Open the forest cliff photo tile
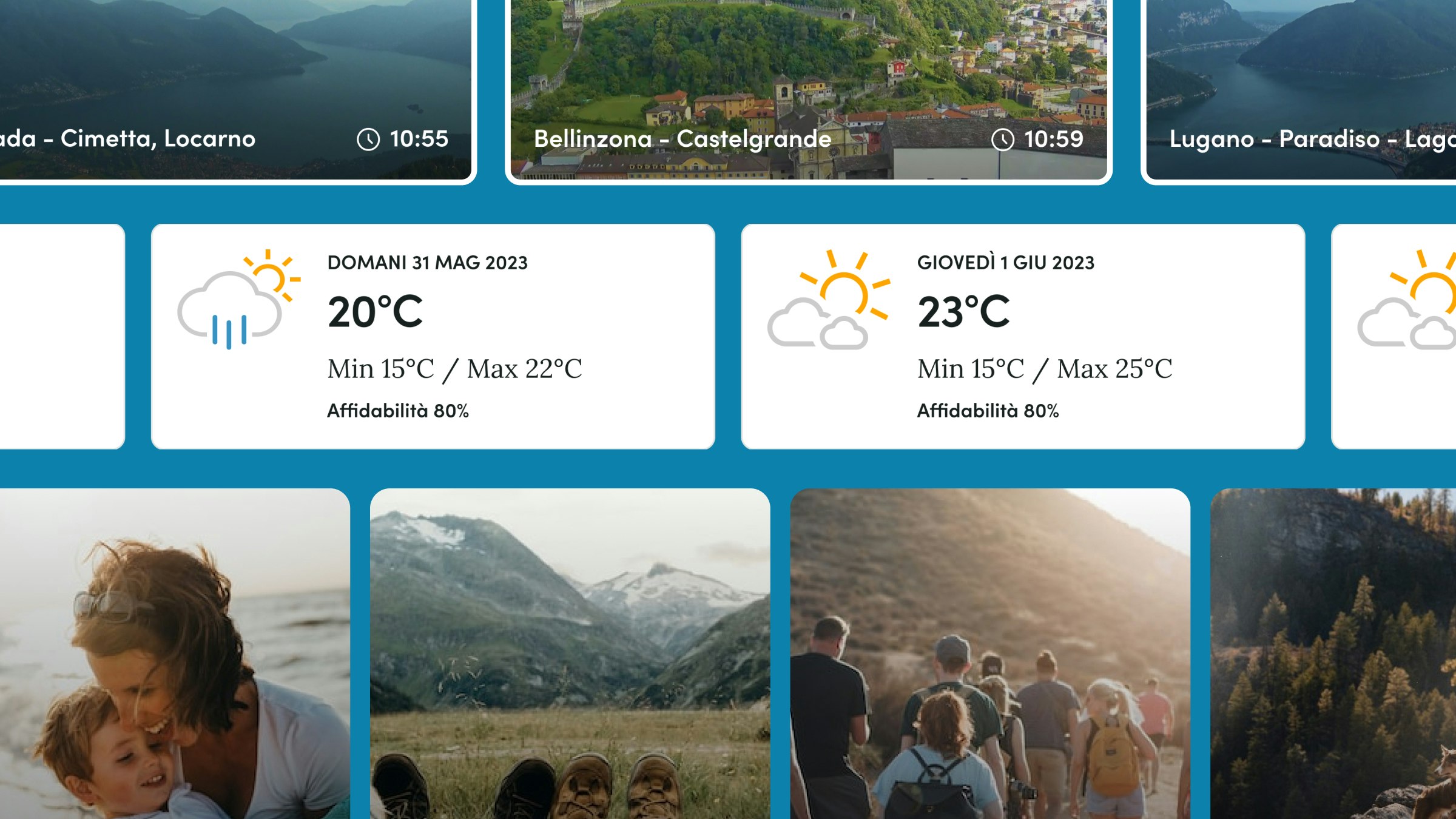The width and height of the screenshot is (1456, 819). click(1333, 654)
